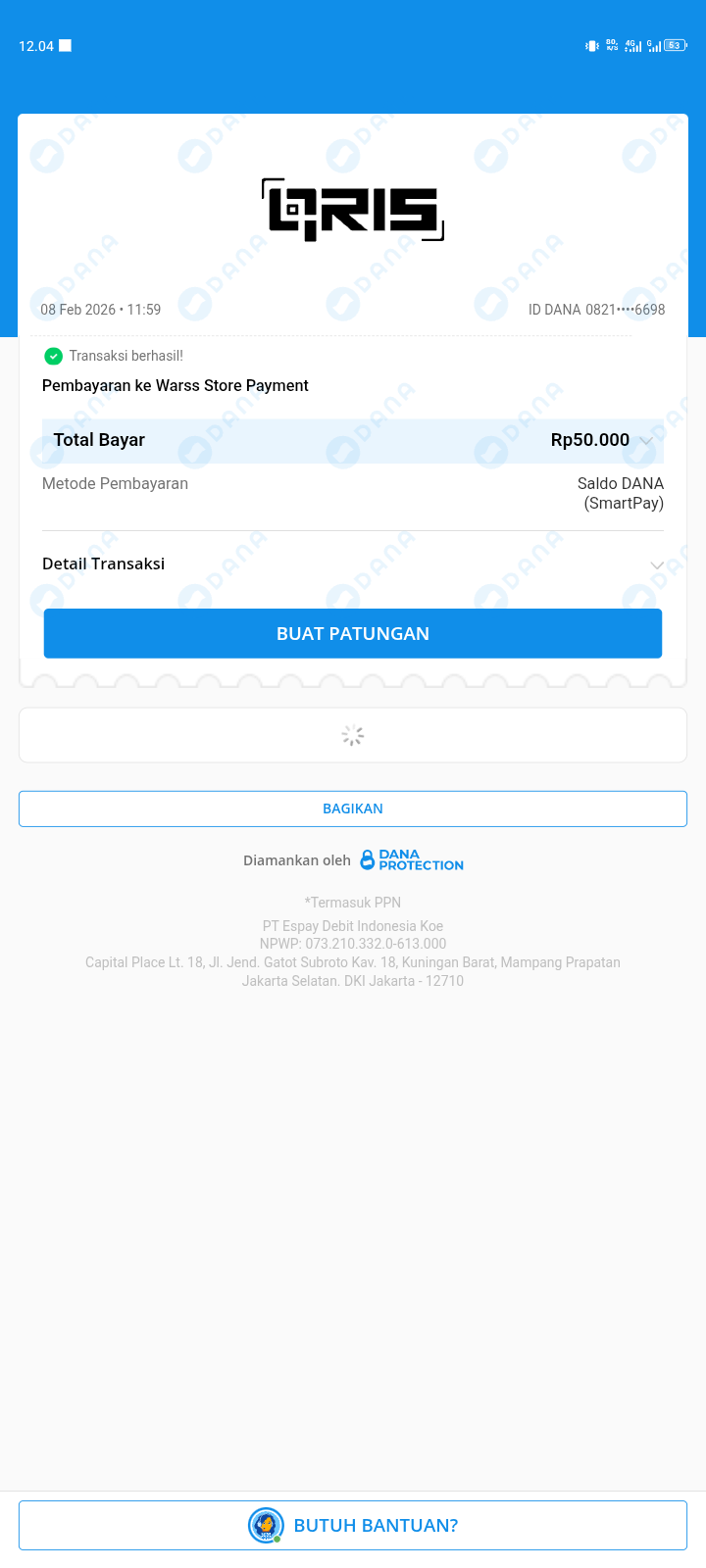This screenshot has height=1568, width=706.
Task: Expand the Detail Transaksi section
Action: 656,564
